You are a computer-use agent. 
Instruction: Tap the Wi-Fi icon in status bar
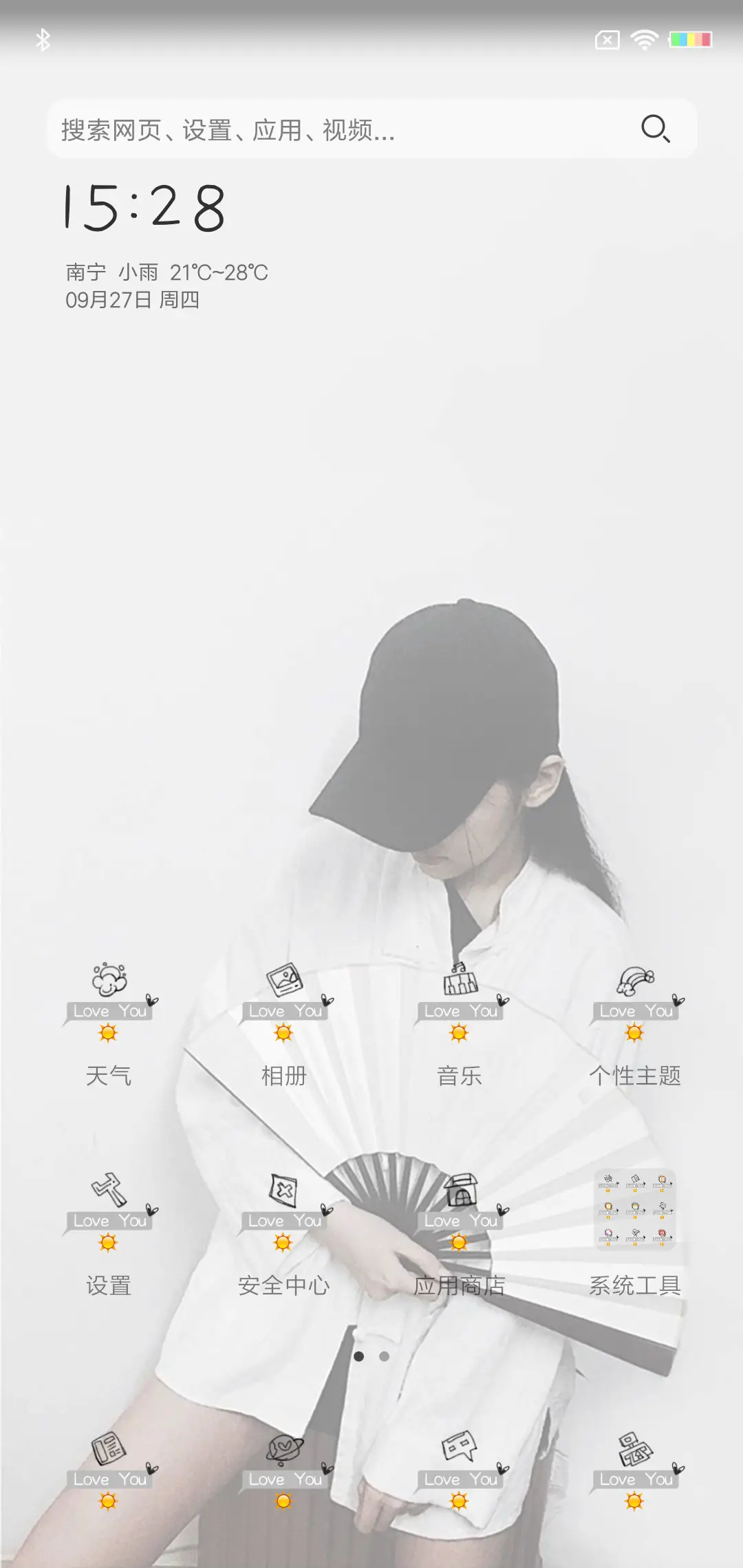643,39
